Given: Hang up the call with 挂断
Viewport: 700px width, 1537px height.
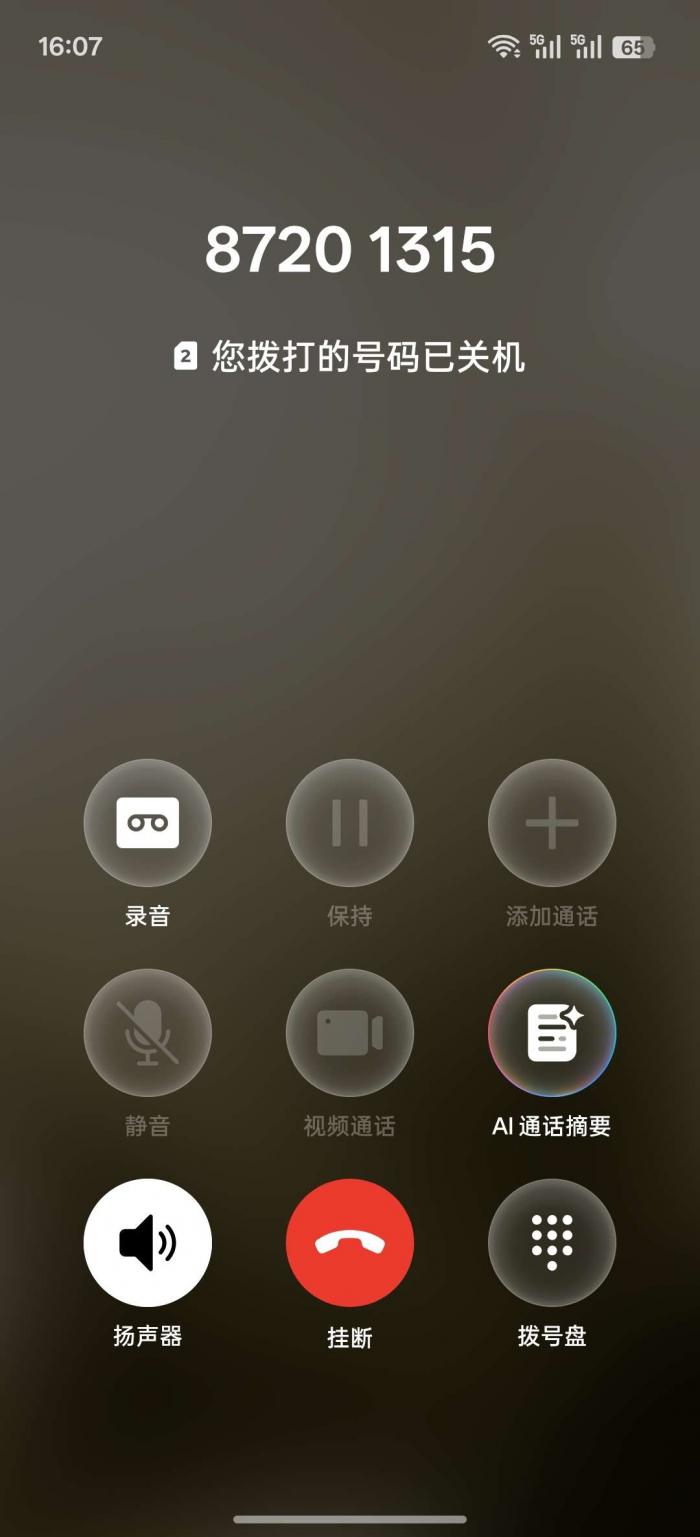Looking at the screenshot, I should pyautogui.click(x=350, y=1243).
